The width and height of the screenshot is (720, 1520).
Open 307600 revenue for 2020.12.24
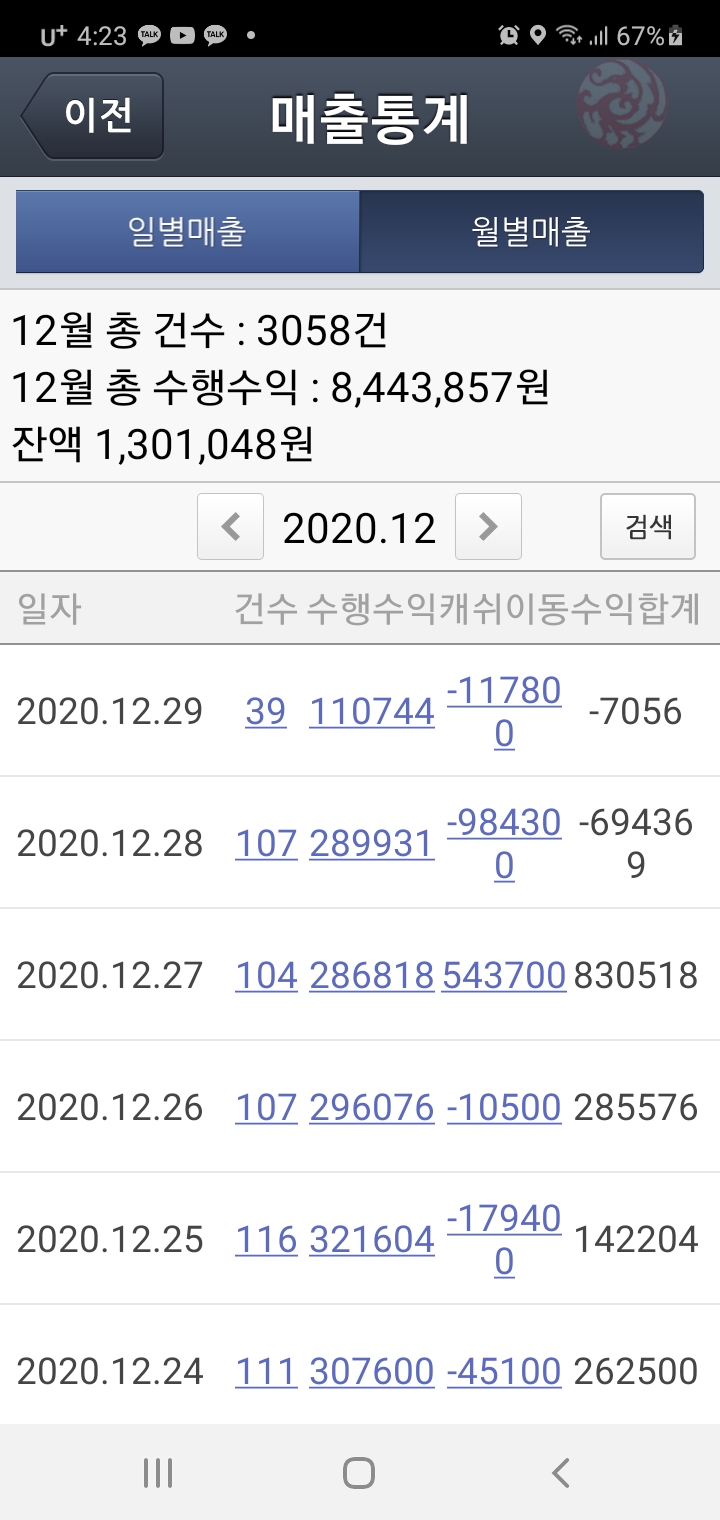[372, 1371]
